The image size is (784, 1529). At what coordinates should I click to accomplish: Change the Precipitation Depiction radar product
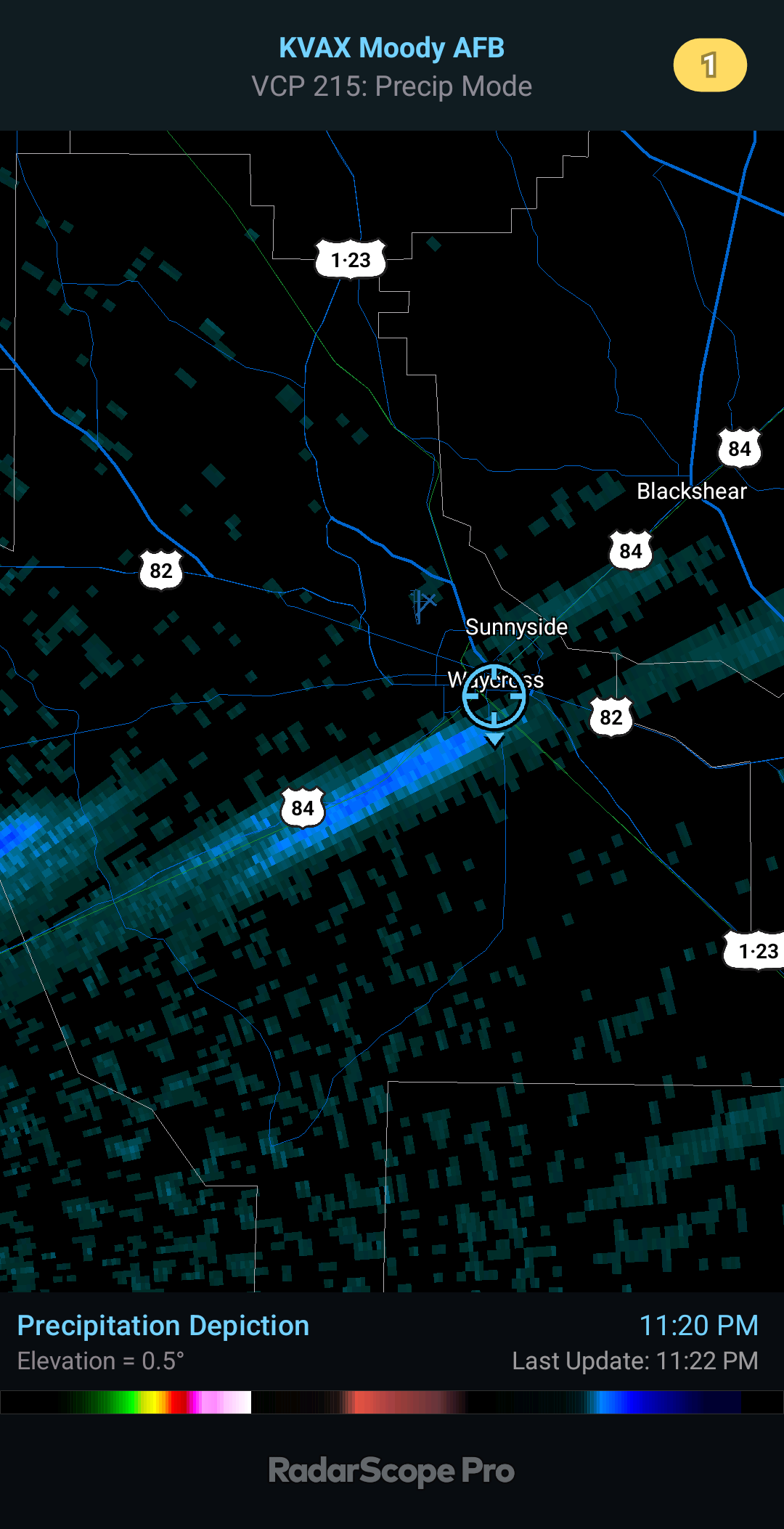(x=163, y=1326)
